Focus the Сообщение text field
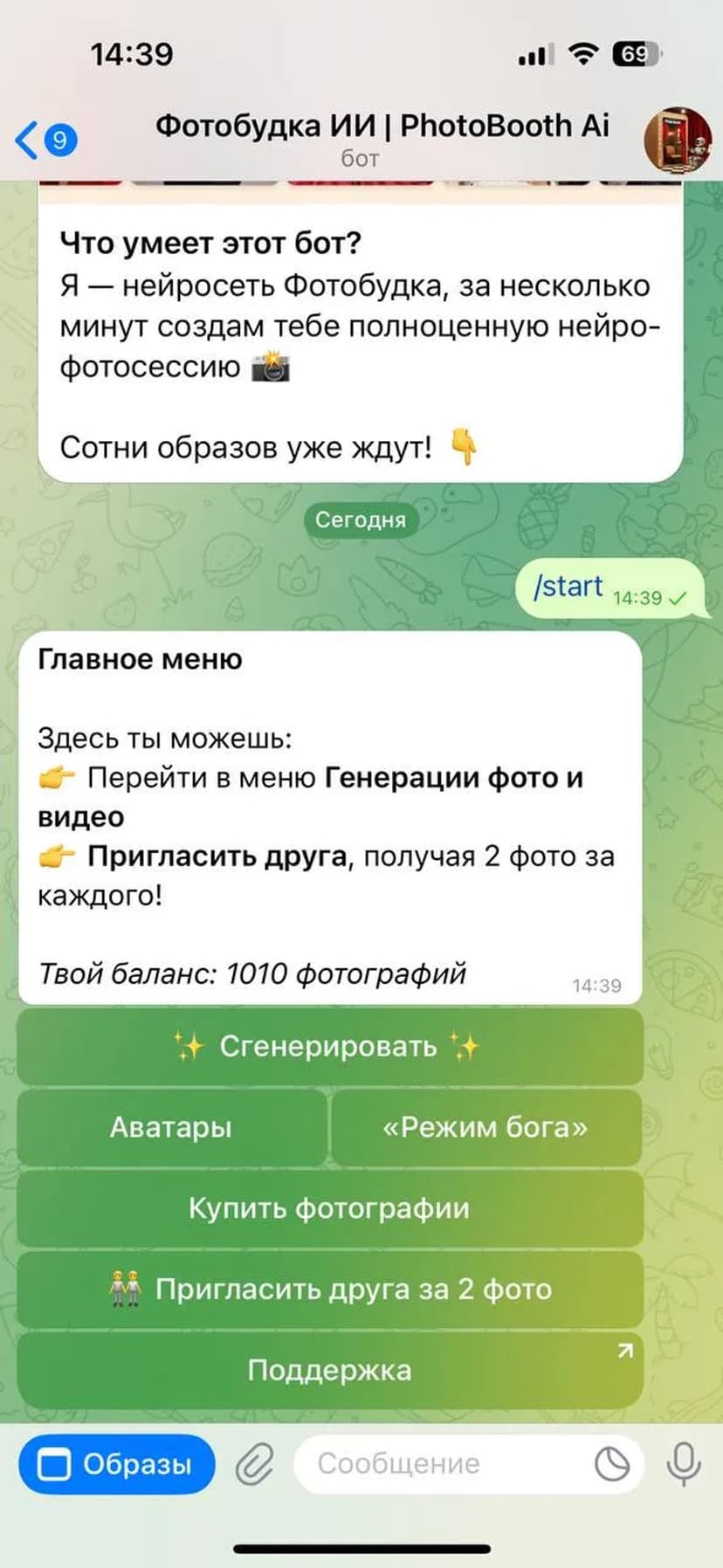723x1568 pixels. [x=437, y=1464]
